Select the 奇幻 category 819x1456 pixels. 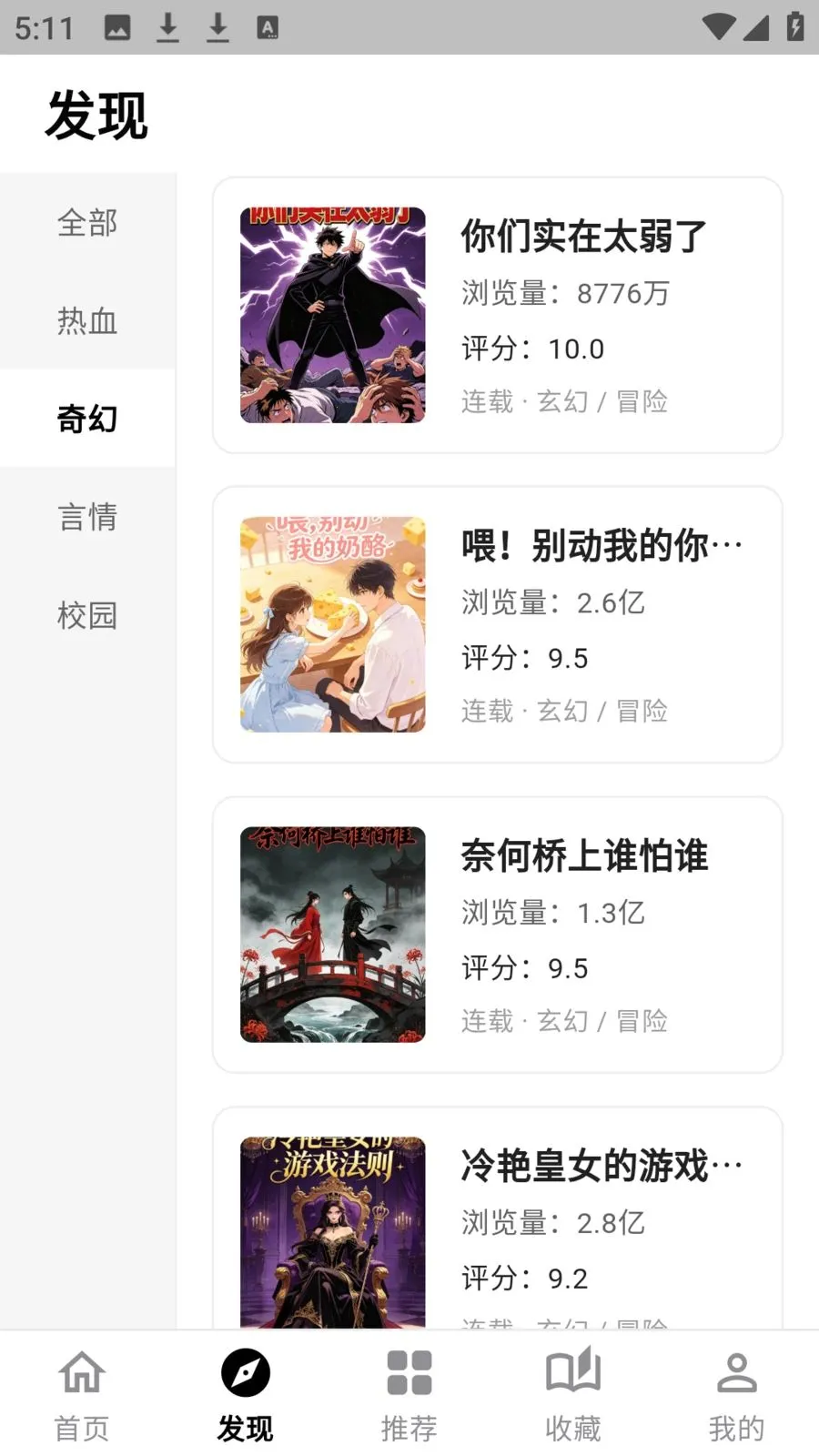87,419
